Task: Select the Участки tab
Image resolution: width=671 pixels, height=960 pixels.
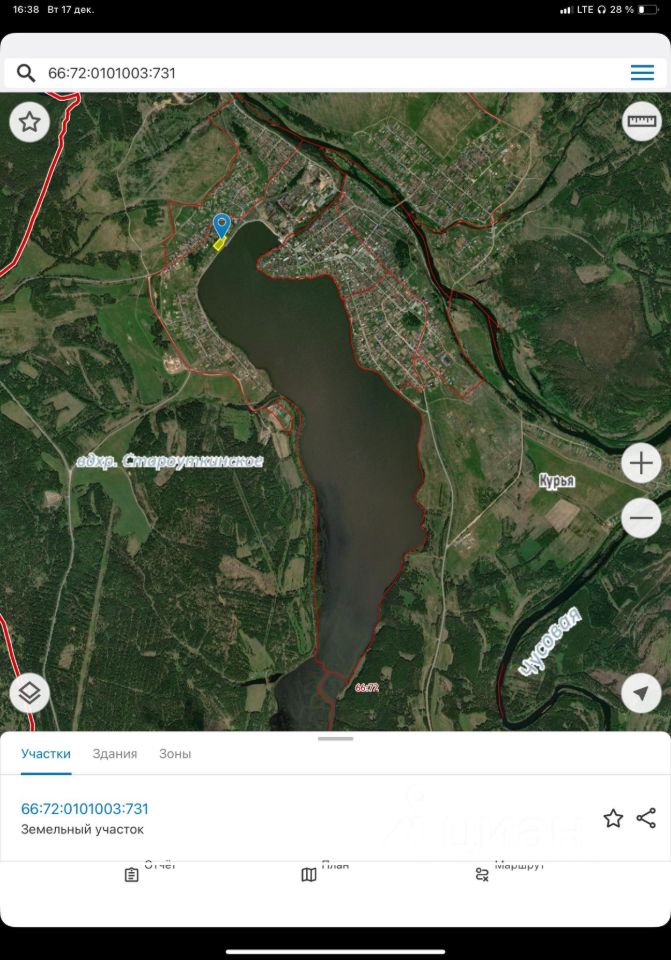Action: coord(46,754)
